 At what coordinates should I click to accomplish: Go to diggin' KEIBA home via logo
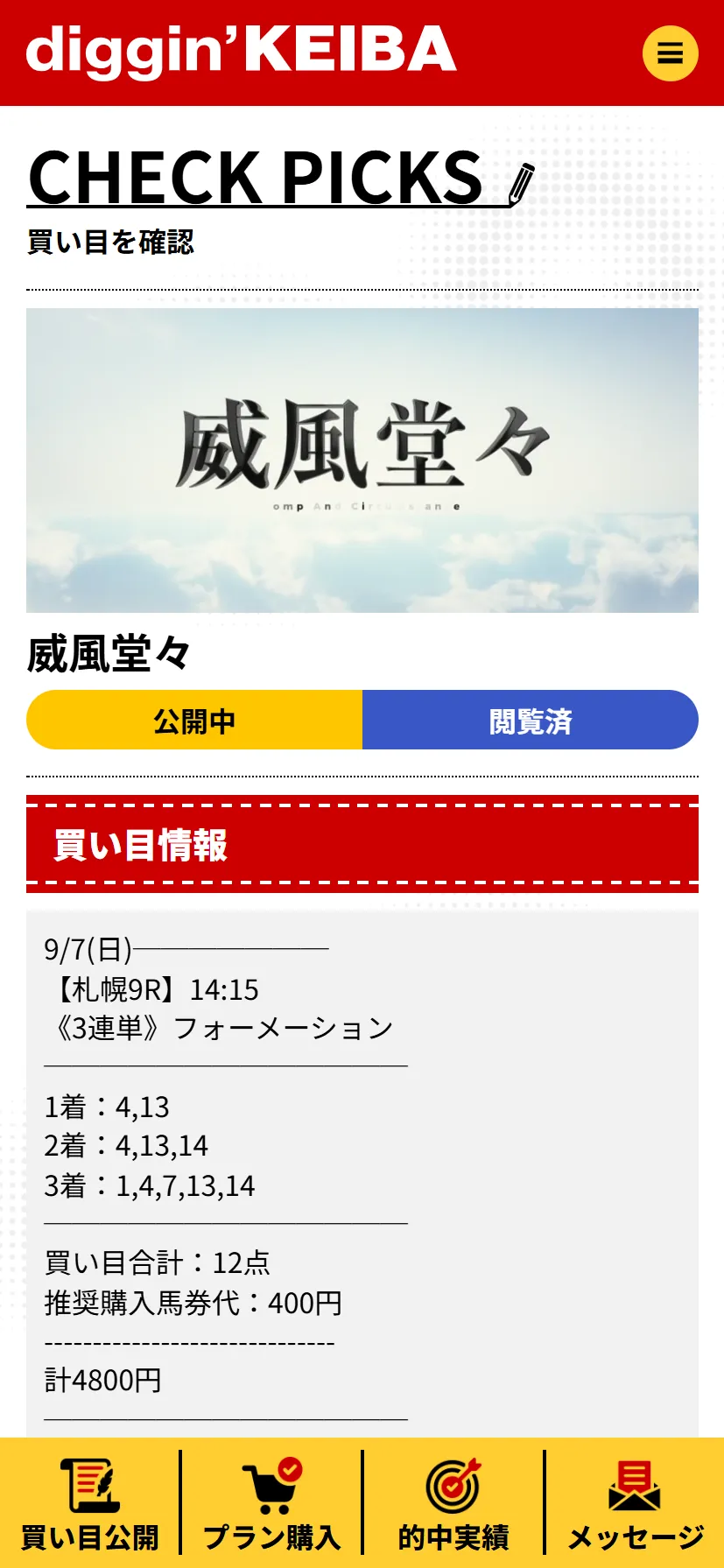pos(242,51)
